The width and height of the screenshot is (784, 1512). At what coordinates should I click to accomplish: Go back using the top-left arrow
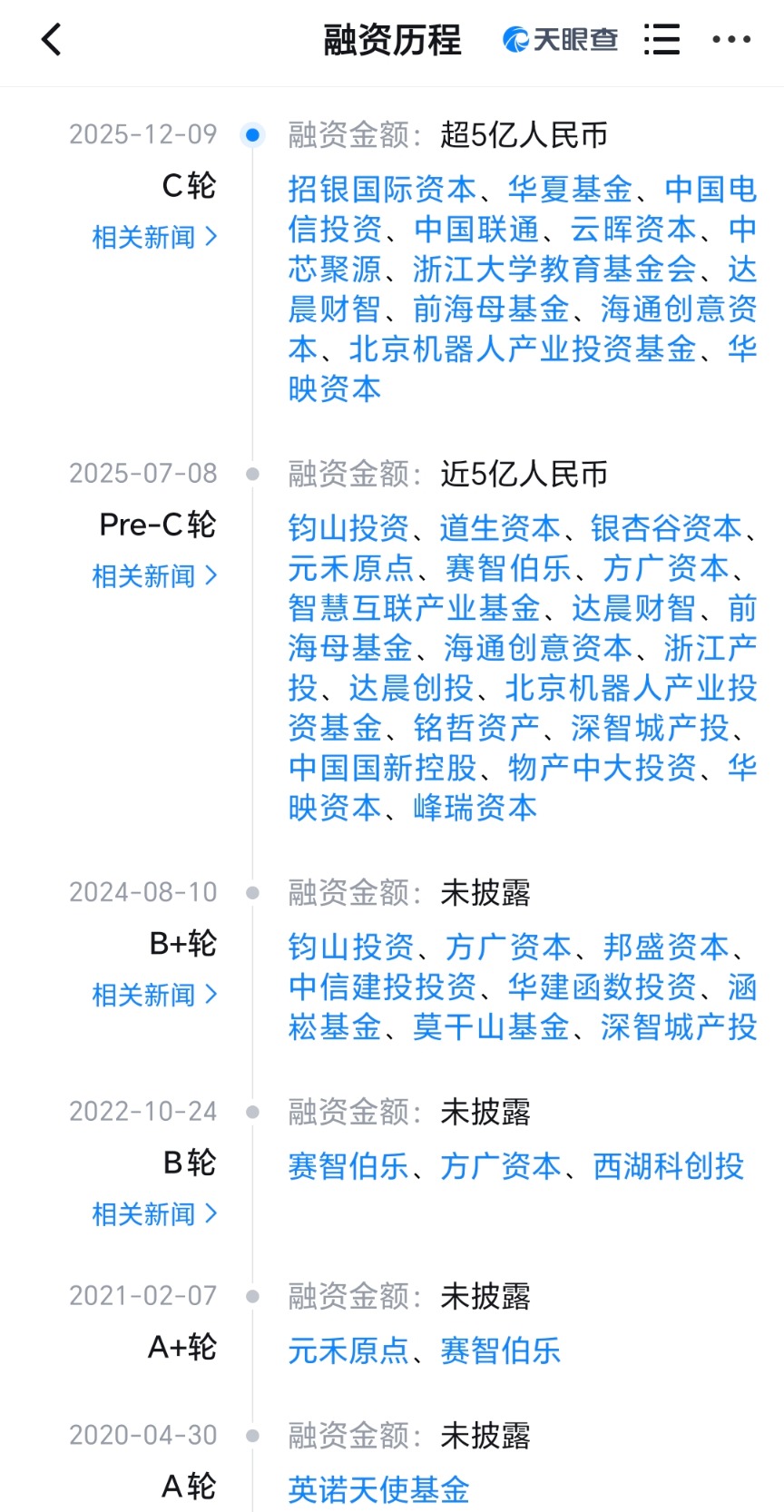click(x=52, y=40)
